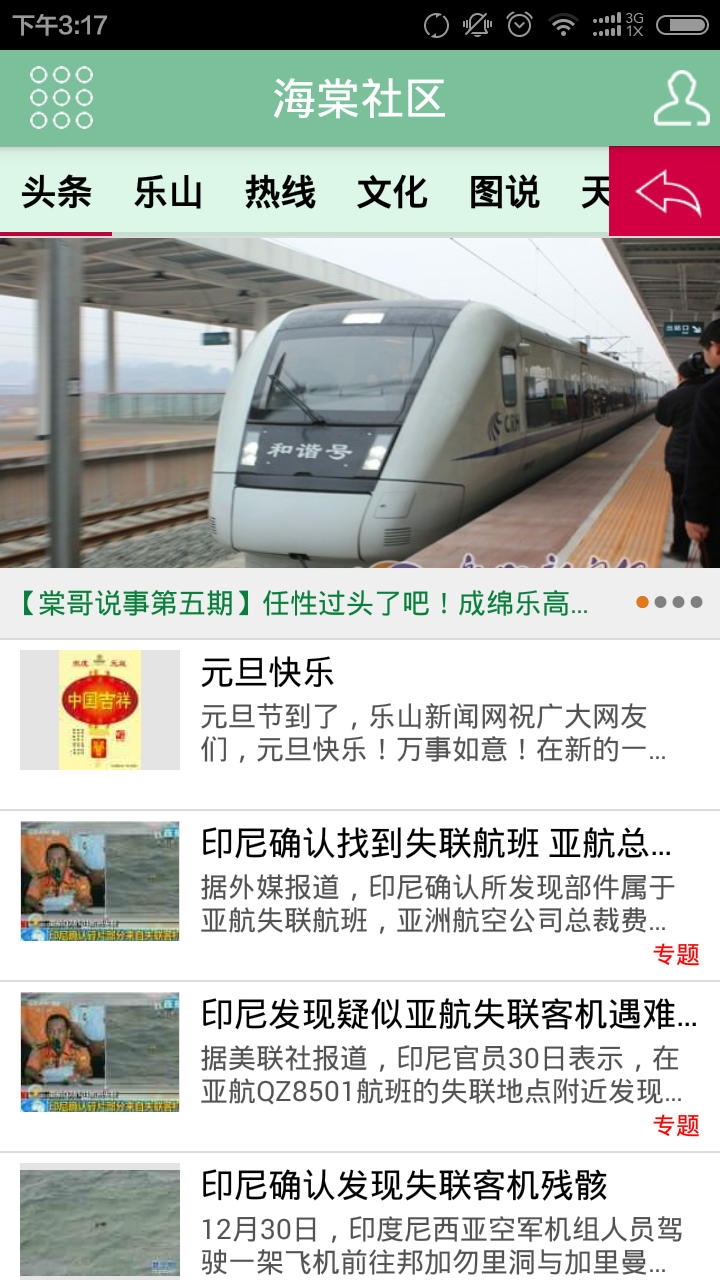Select the 热线 tab
The image size is (720, 1280).
[x=280, y=192]
